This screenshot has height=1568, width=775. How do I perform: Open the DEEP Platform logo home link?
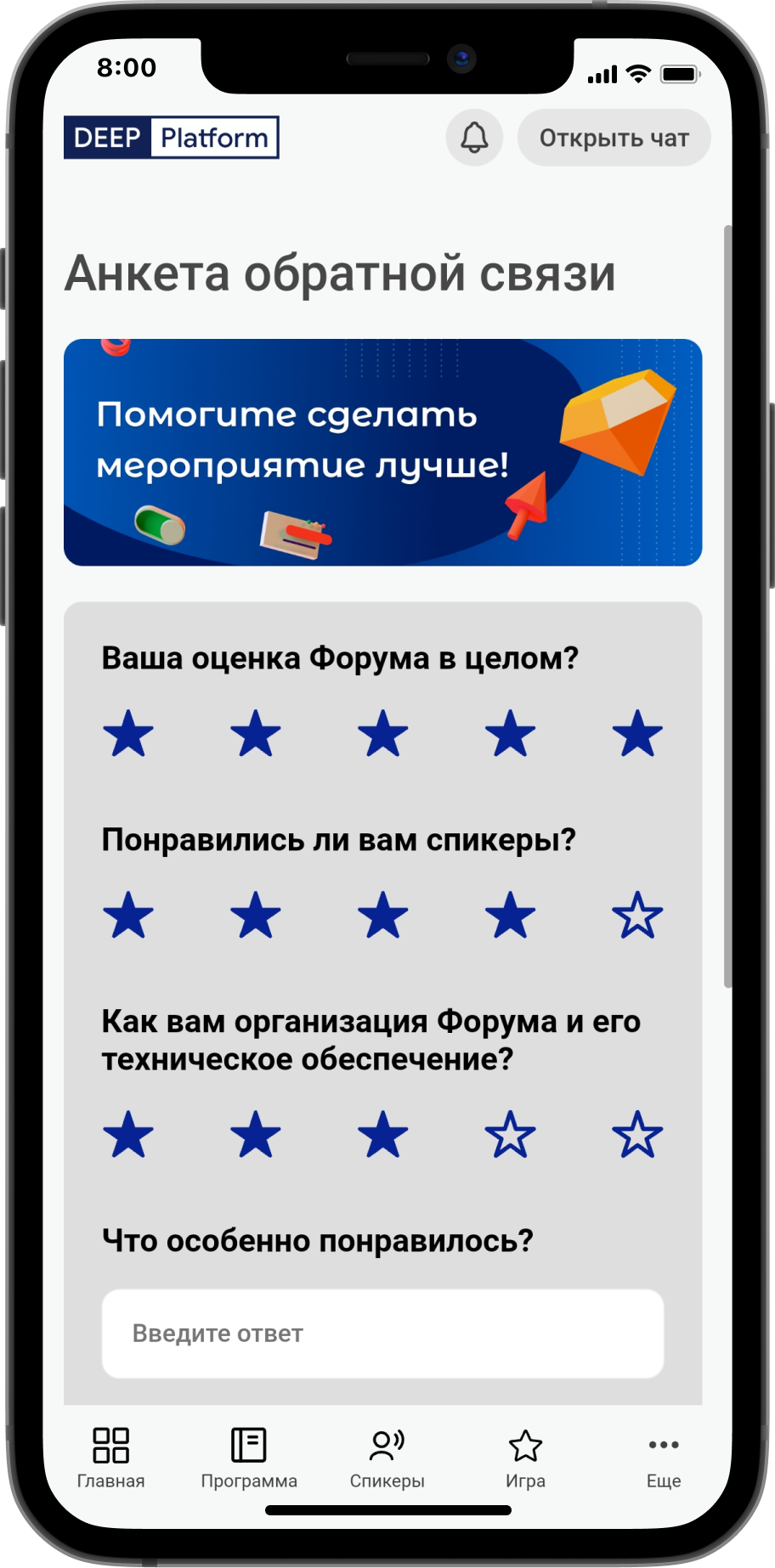(x=172, y=138)
